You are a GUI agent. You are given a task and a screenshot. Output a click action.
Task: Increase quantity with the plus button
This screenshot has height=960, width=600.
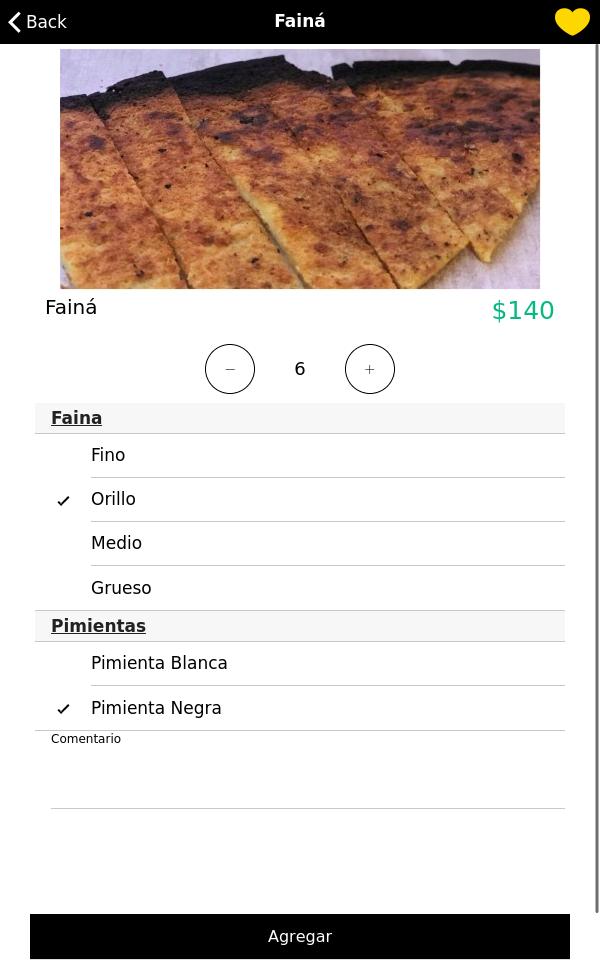[x=370, y=369]
